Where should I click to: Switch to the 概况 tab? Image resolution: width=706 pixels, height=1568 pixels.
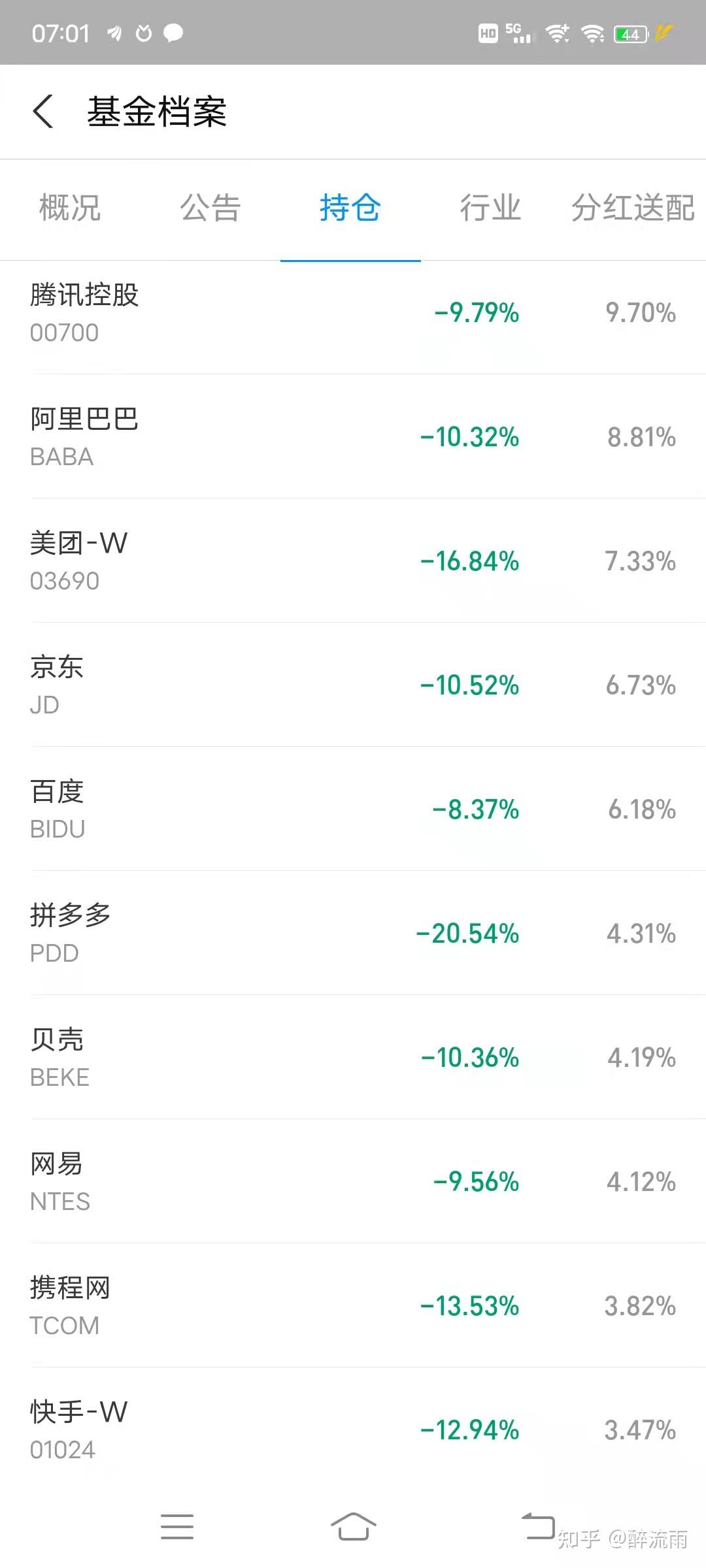(x=69, y=208)
